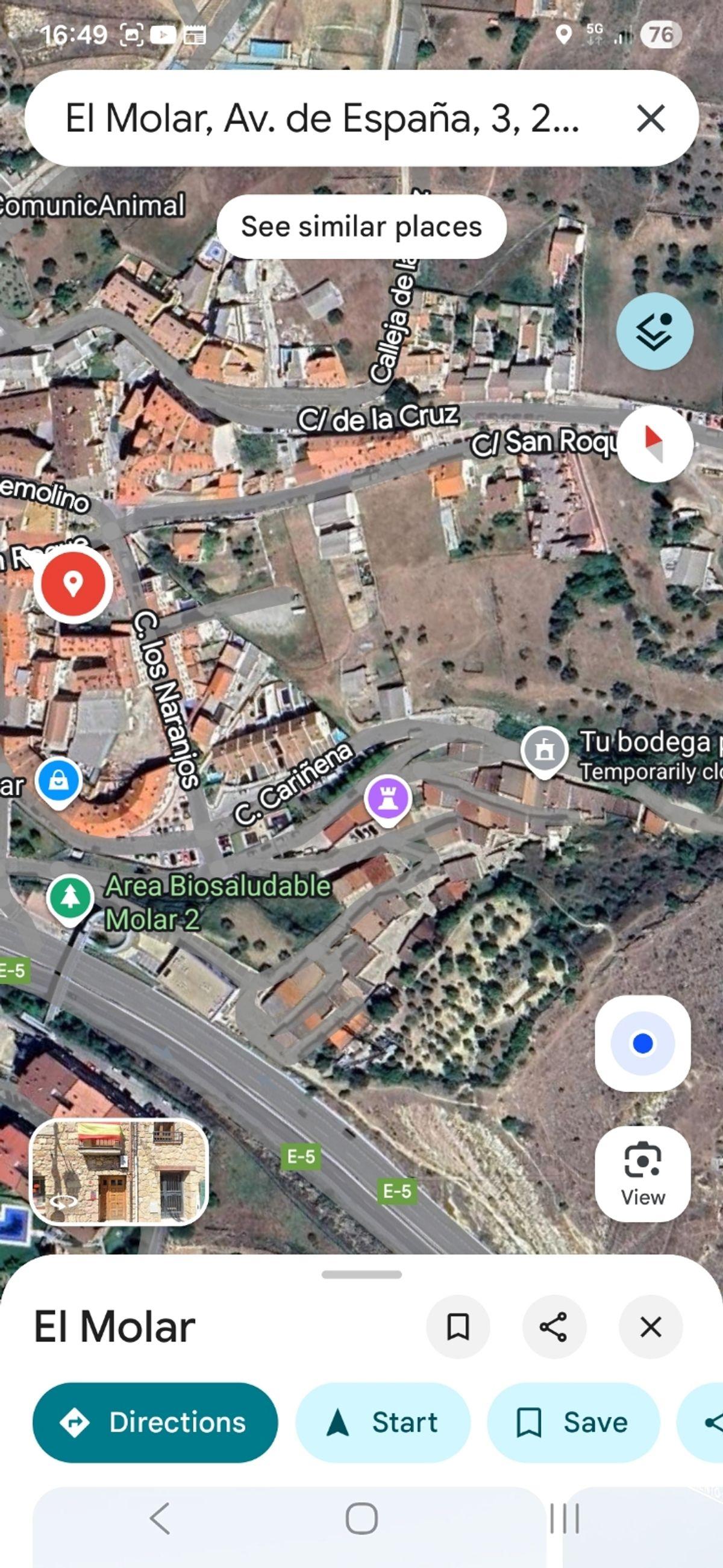Select the Tu bodega map marker
The height and width of the screenshot is (1568, 723).
[x=544, y=750]
